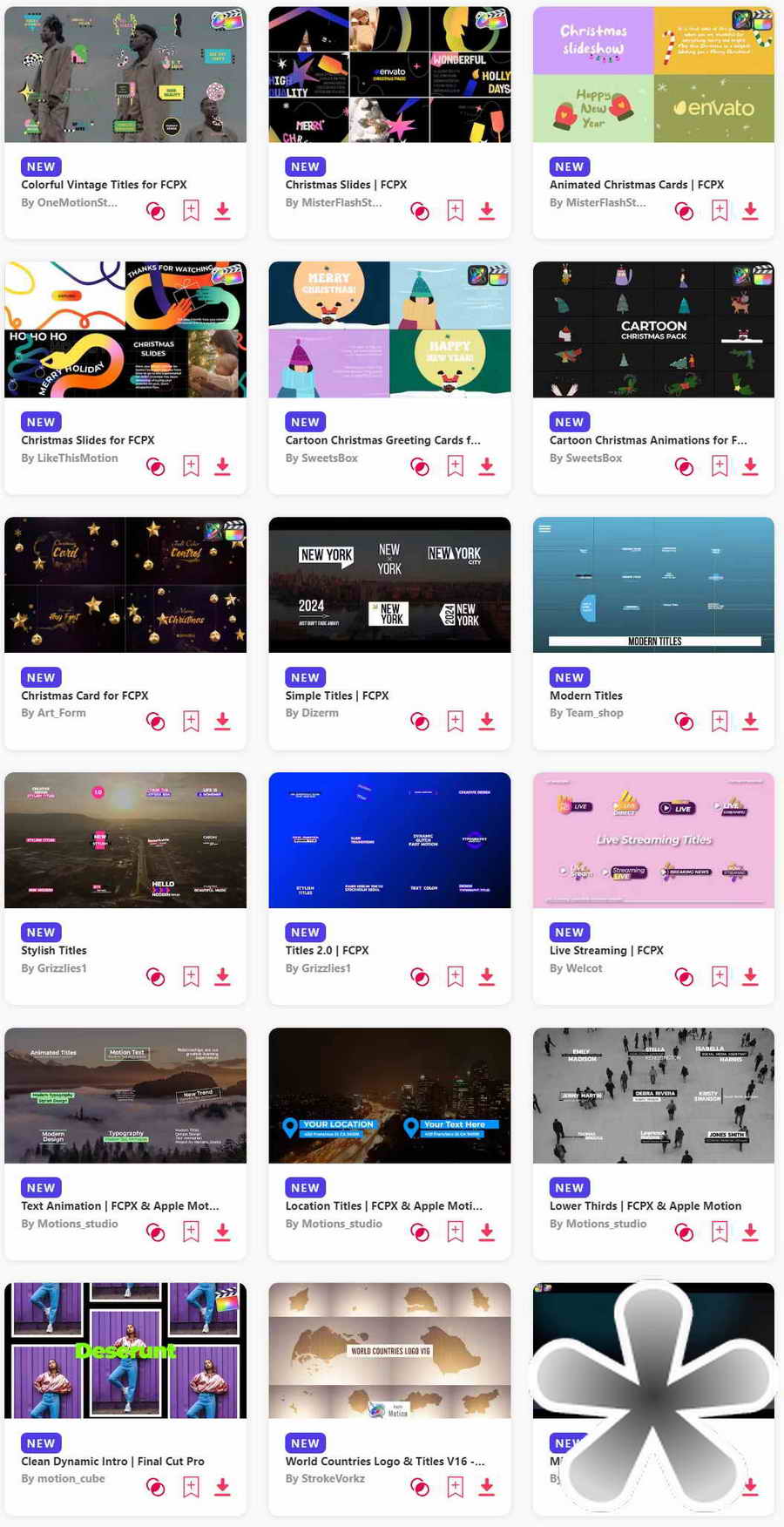Bookmark Christmas Card for FCPX
This screenshot has height=1527, width=784.
point(191,722)
